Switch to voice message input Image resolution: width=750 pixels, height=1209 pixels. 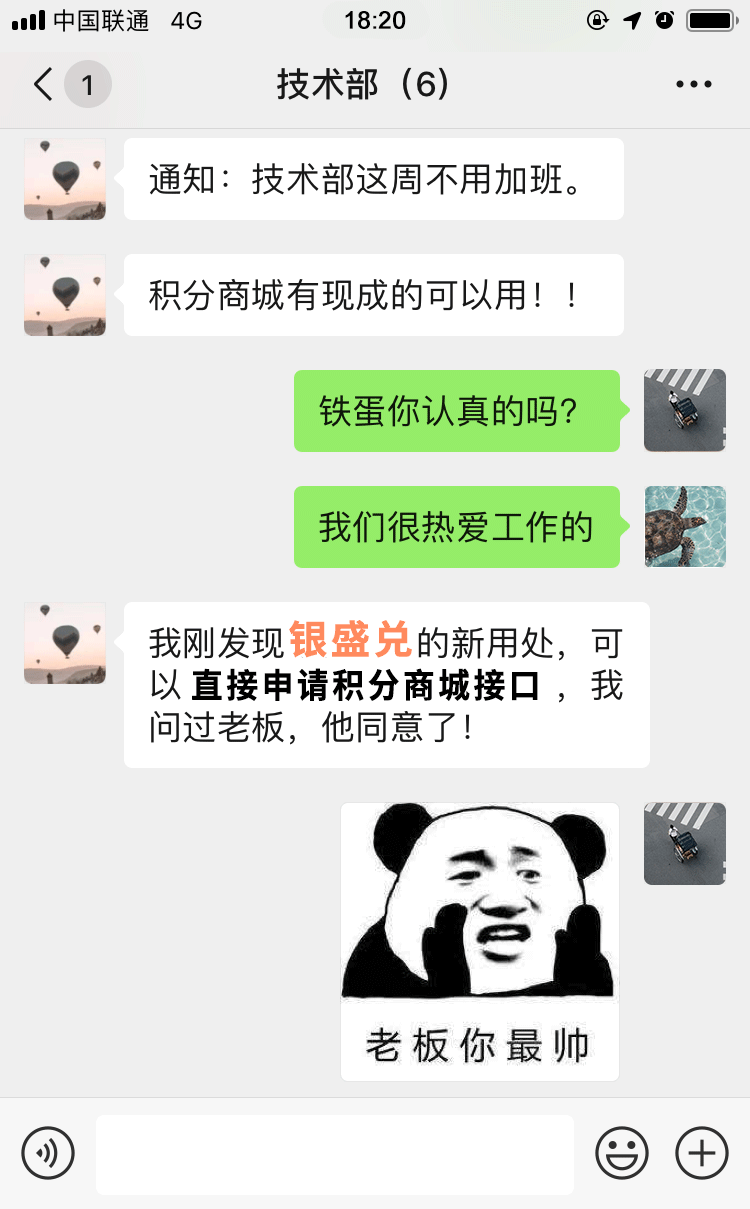(48, 1153)
